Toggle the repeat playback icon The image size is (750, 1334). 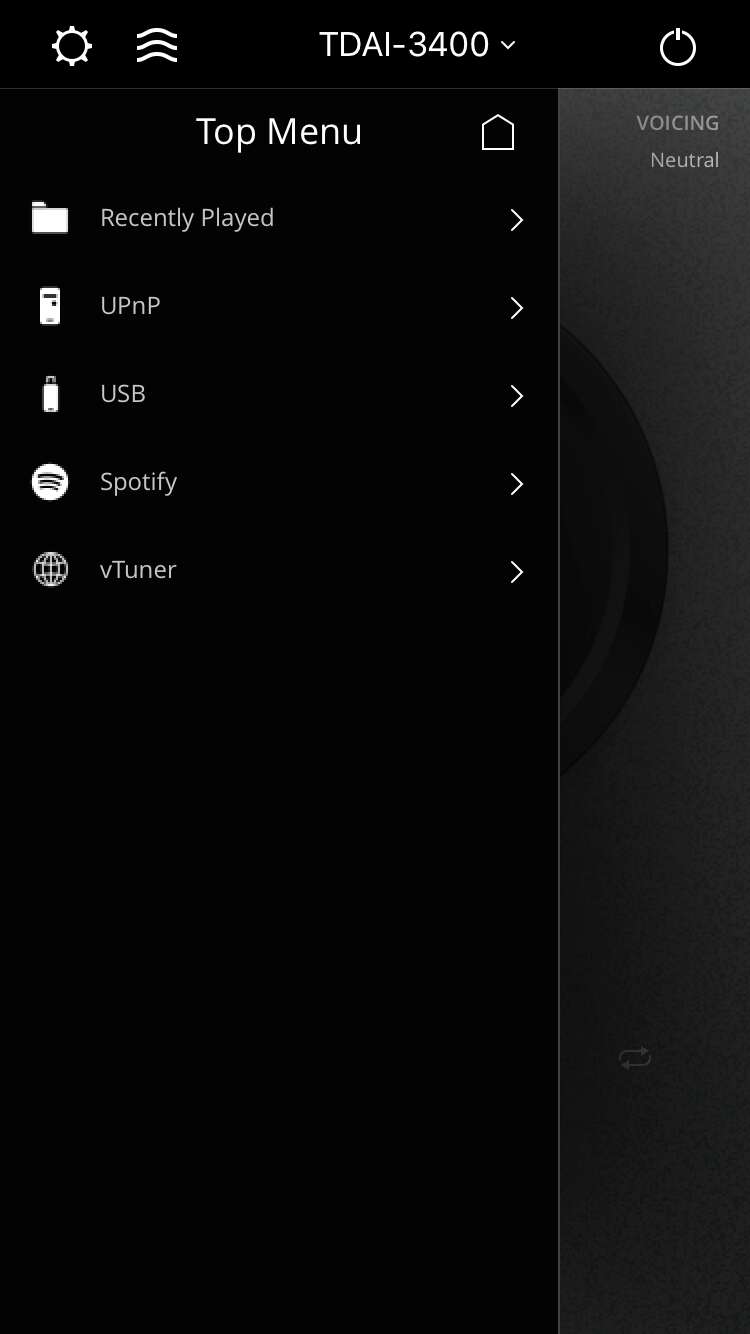click(635, 1057)
